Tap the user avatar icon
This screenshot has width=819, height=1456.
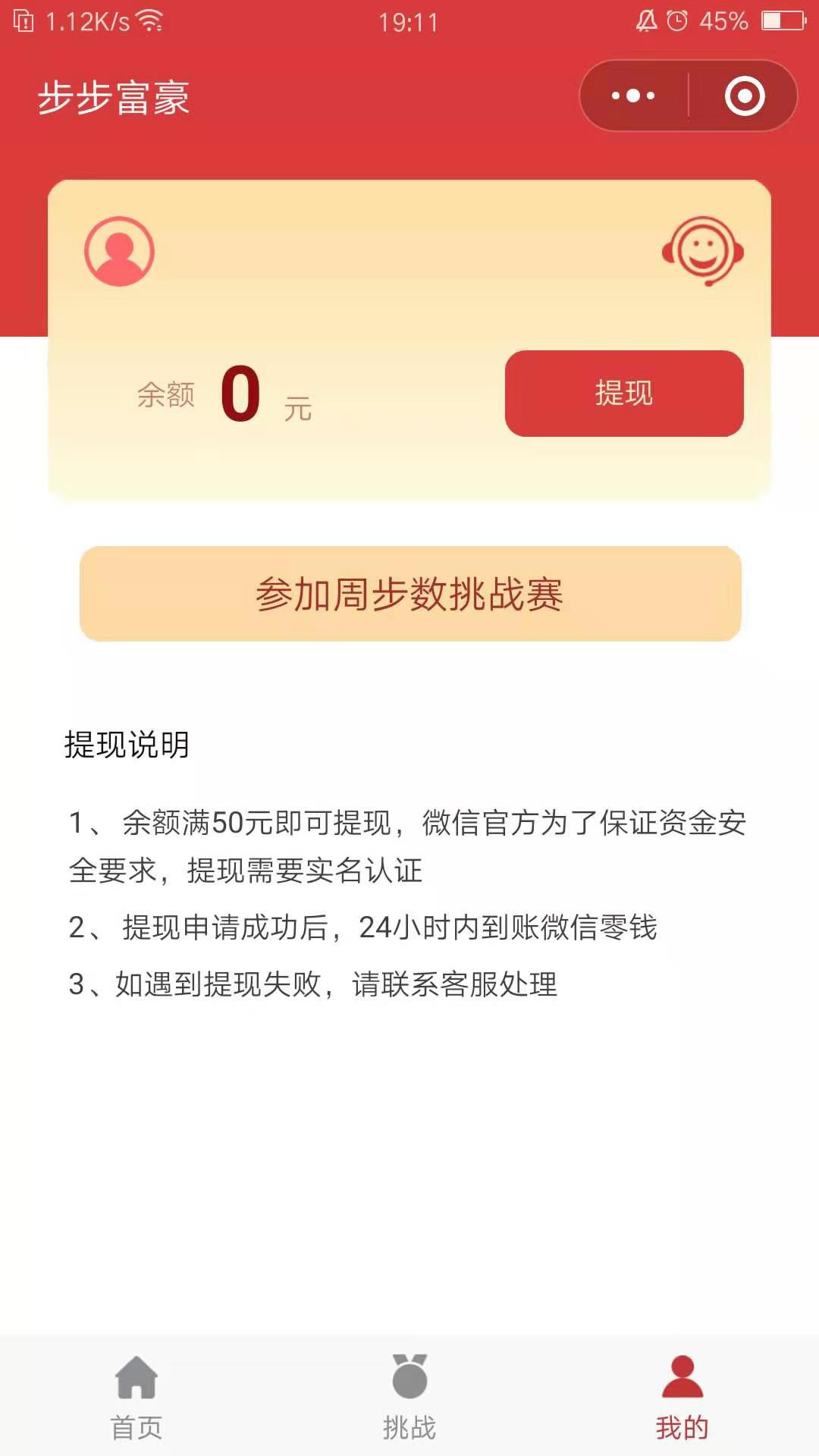[x=119, y=251]
